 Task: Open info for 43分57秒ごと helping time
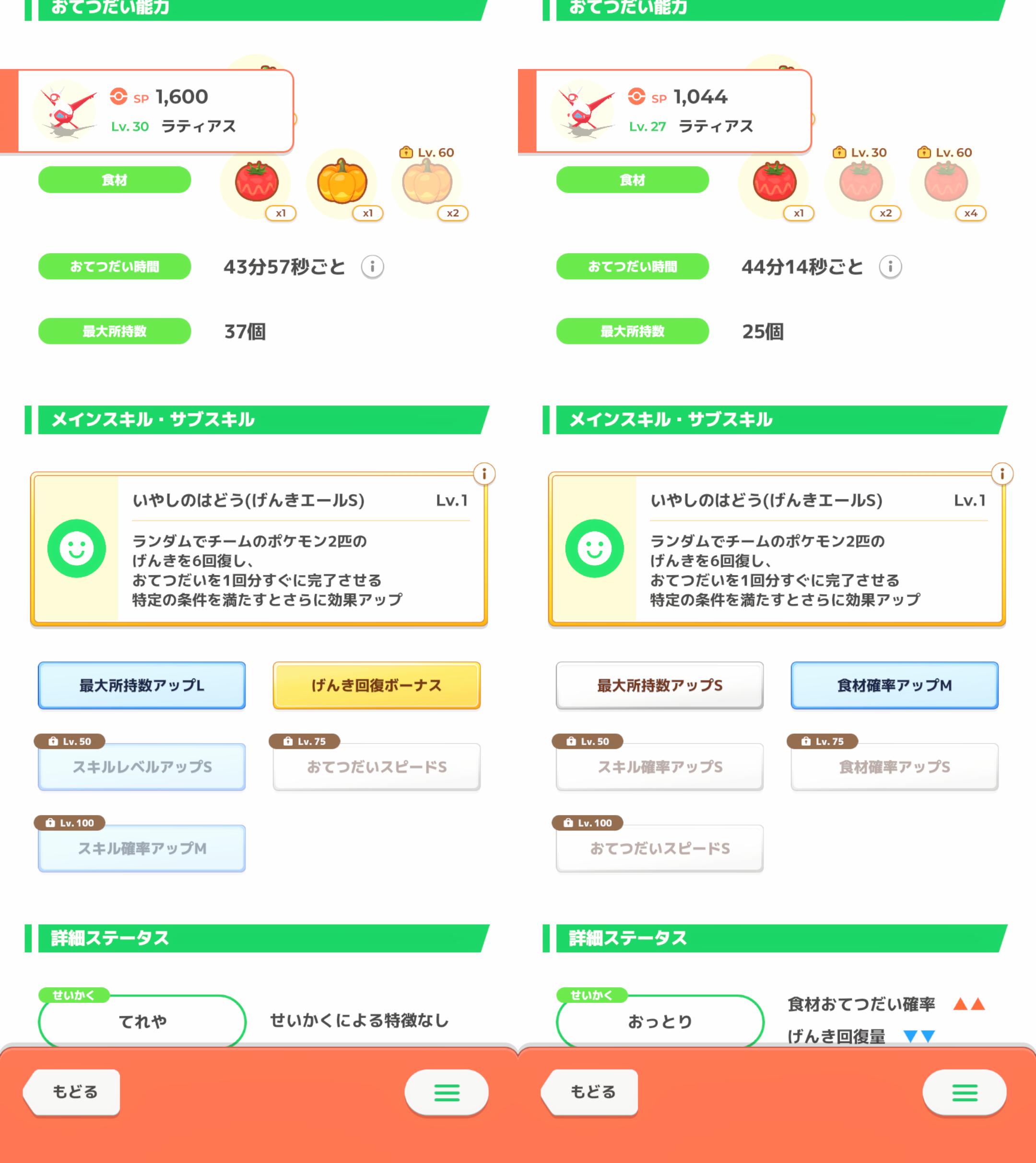[x=372, y=266]
